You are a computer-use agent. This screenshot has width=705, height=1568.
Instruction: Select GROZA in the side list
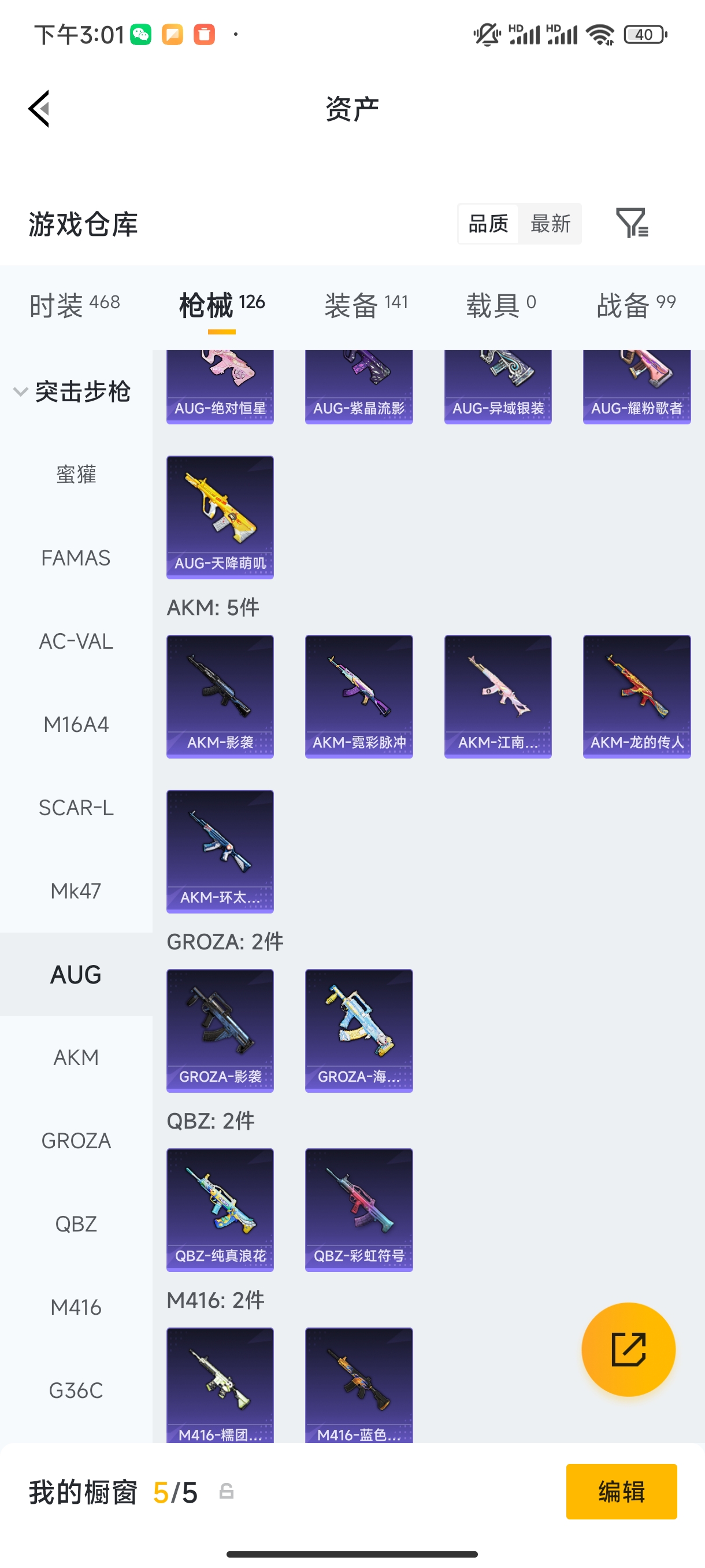76,1141
